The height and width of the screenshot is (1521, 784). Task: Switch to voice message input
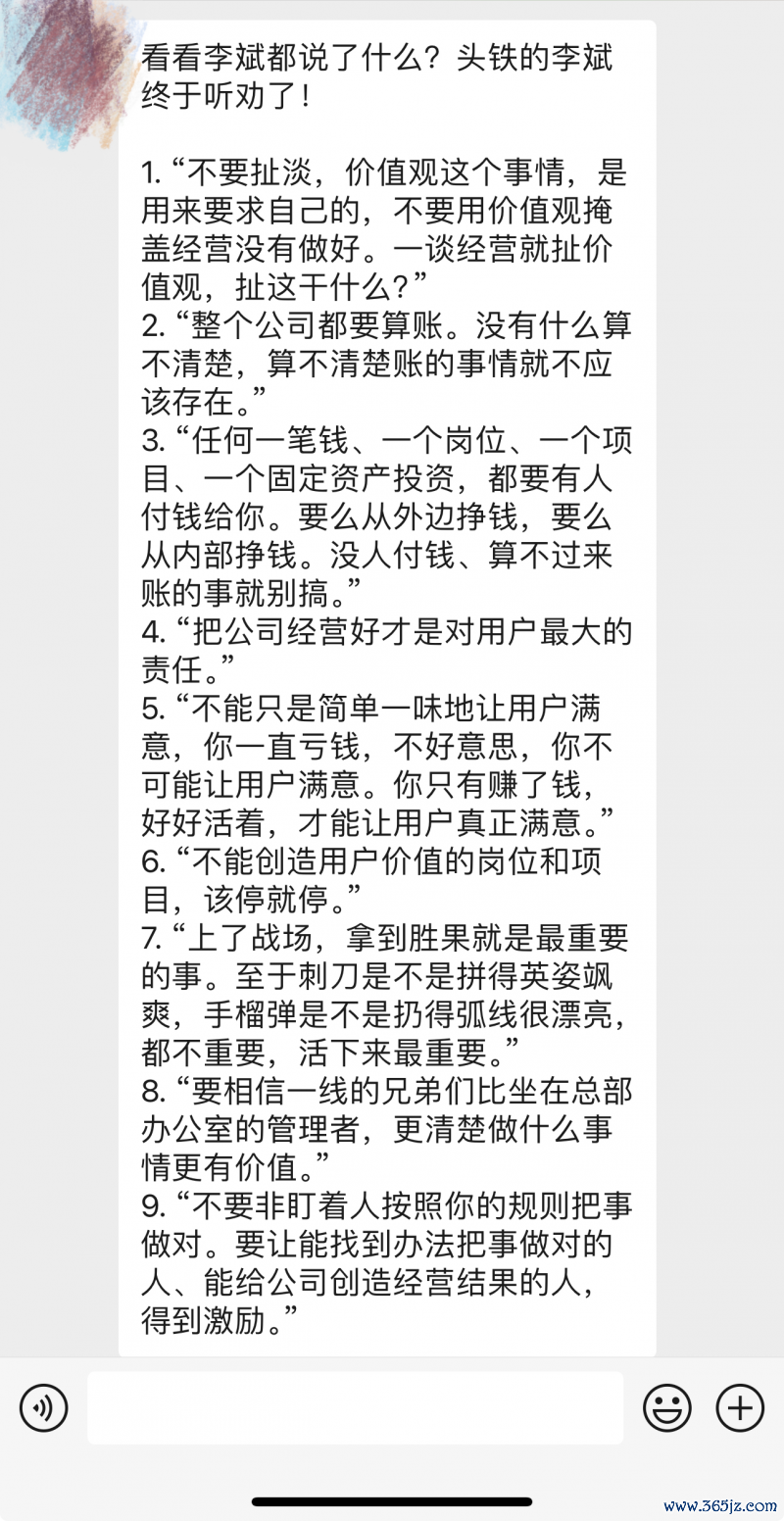point(44,1408)
